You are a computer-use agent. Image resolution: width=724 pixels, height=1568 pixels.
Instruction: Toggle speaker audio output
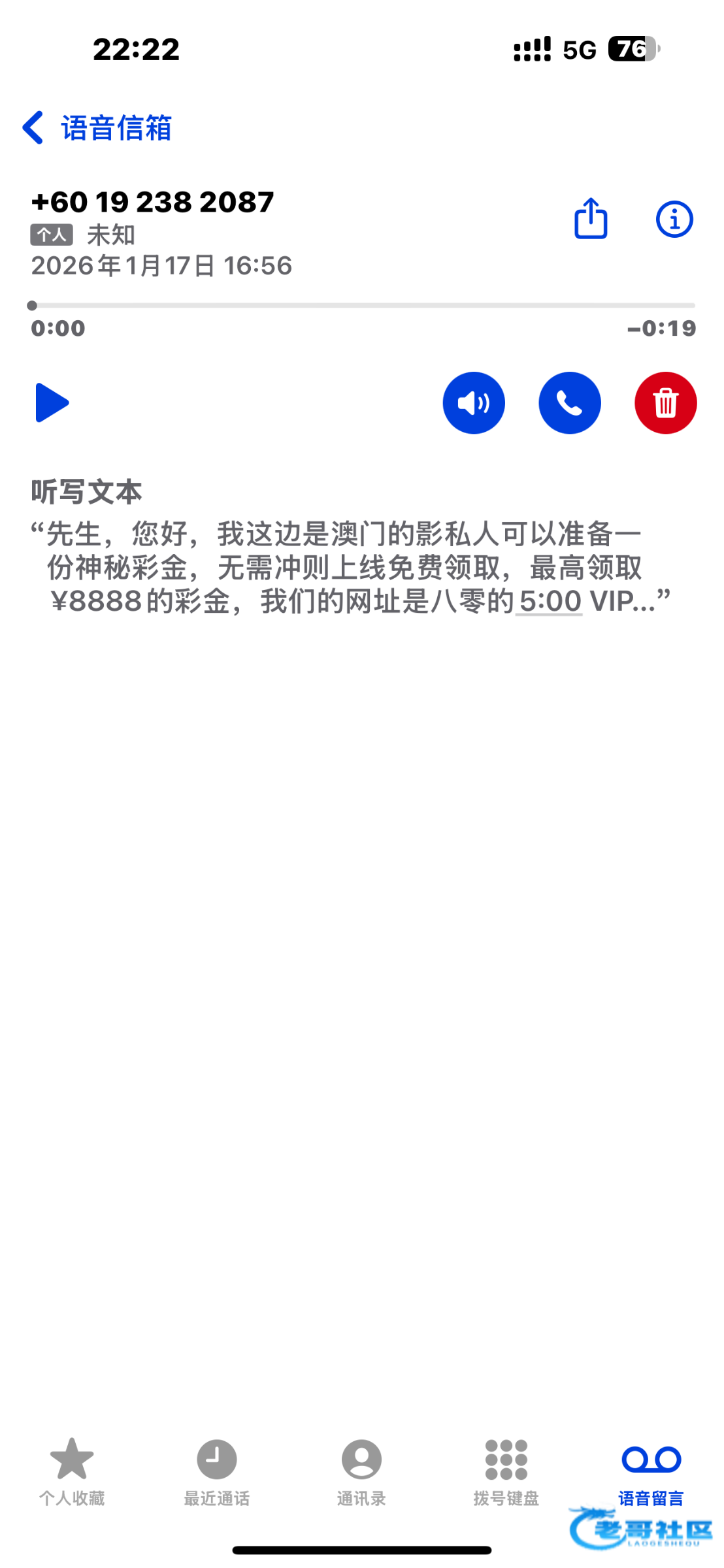(474, 402)
